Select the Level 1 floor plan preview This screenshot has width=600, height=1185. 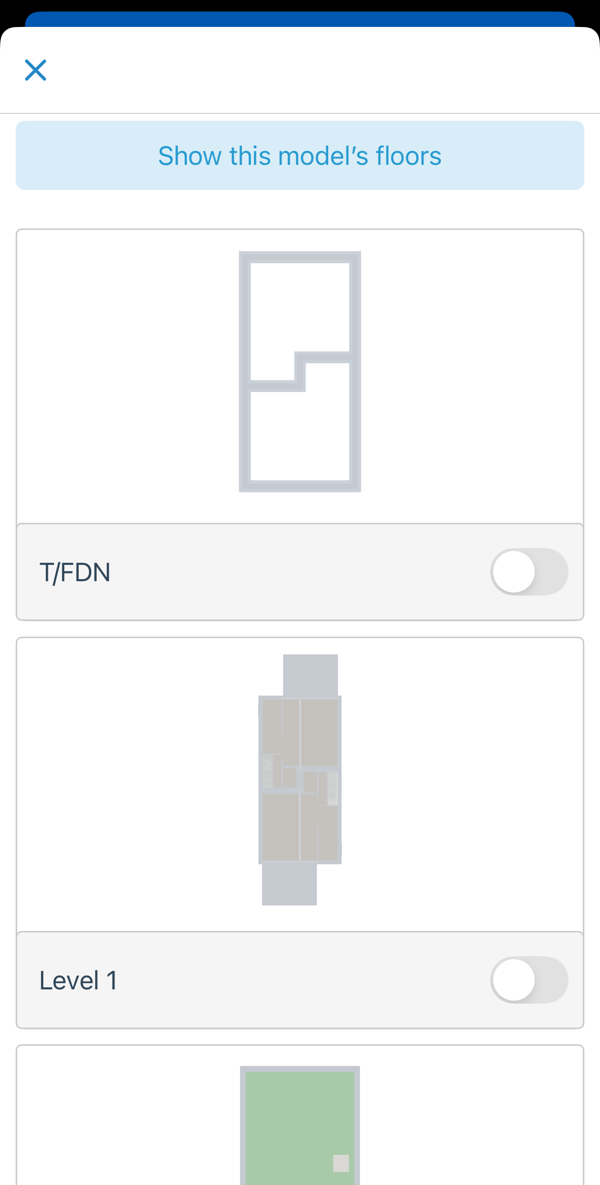click(299, 780)
